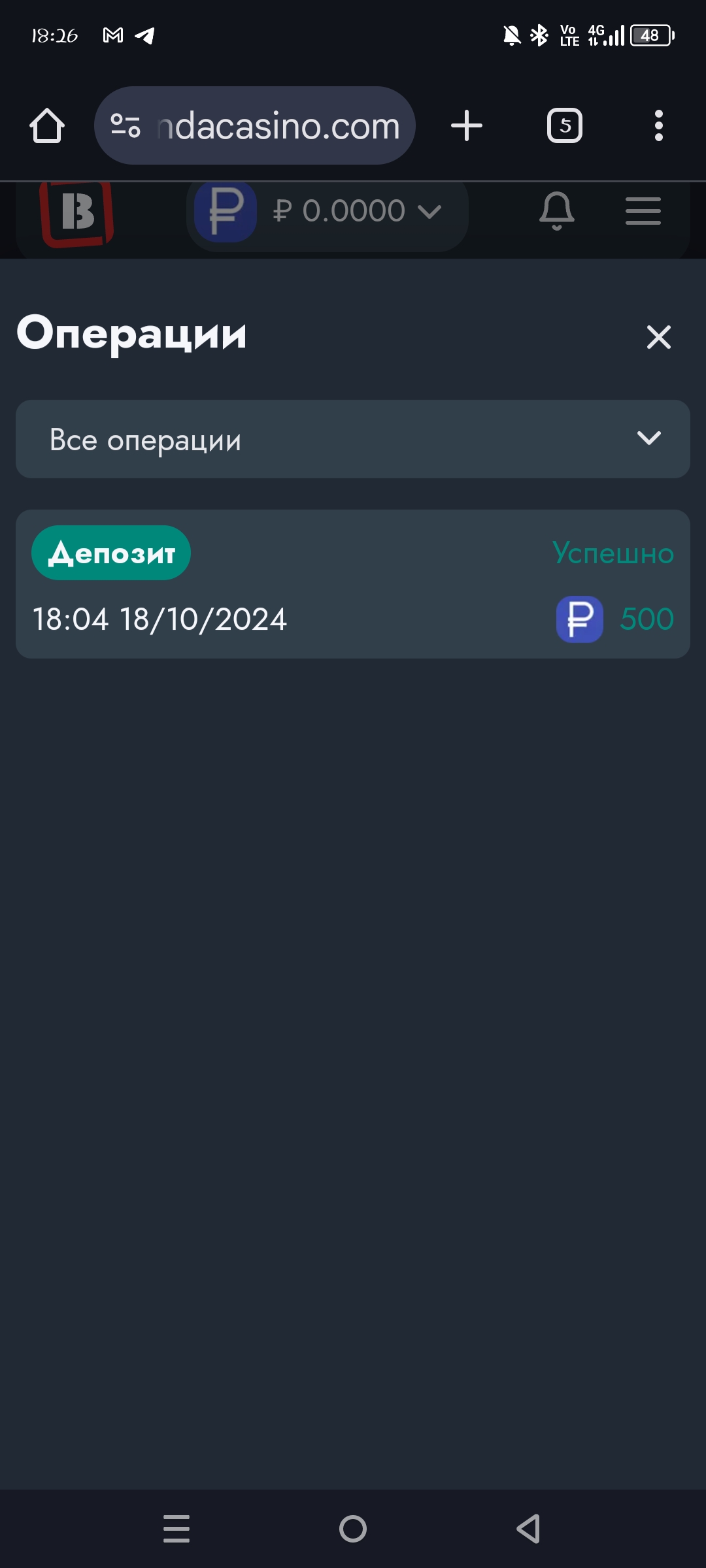Close the Операции panel
706x1568 pixels.
click(x=658, y=337)
